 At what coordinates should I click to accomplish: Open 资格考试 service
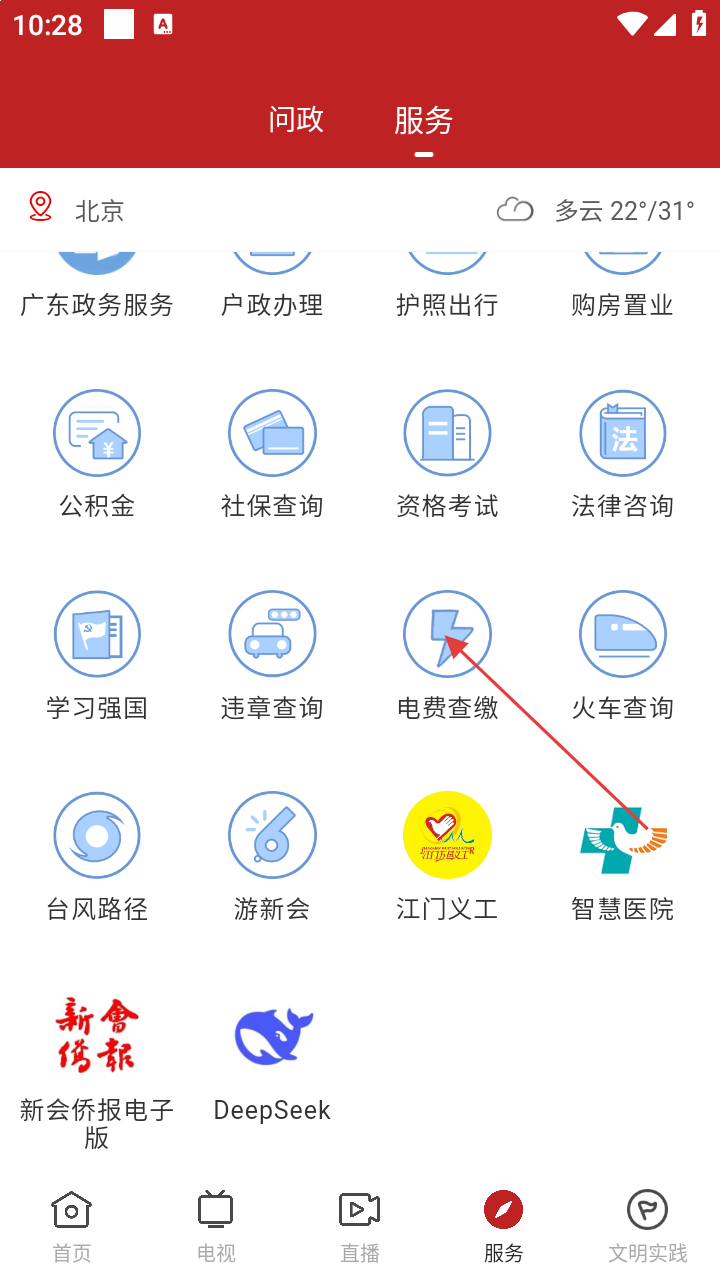coord(447,454)
